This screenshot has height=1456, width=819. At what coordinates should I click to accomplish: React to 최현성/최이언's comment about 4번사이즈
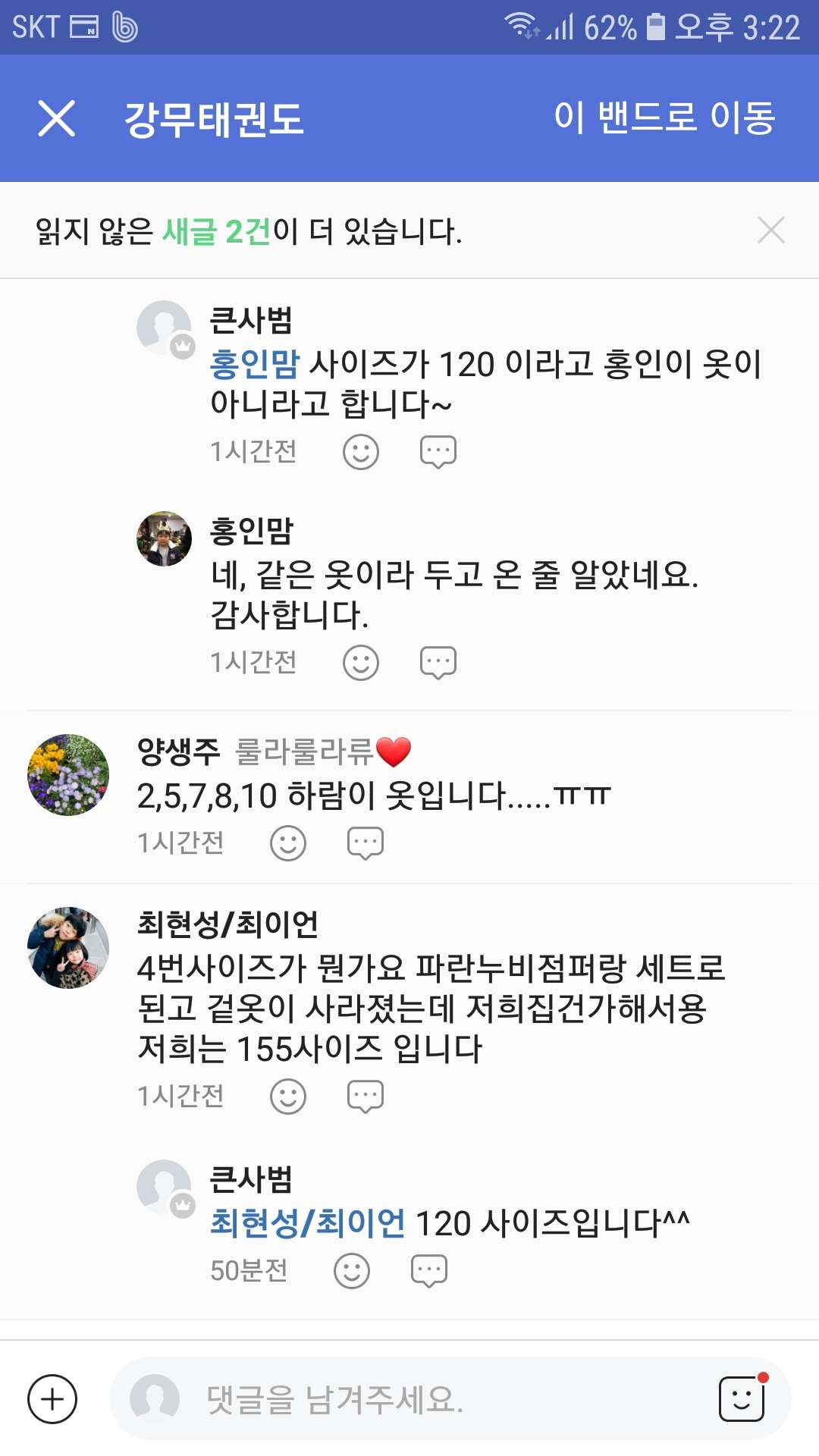coord(288,1097)
